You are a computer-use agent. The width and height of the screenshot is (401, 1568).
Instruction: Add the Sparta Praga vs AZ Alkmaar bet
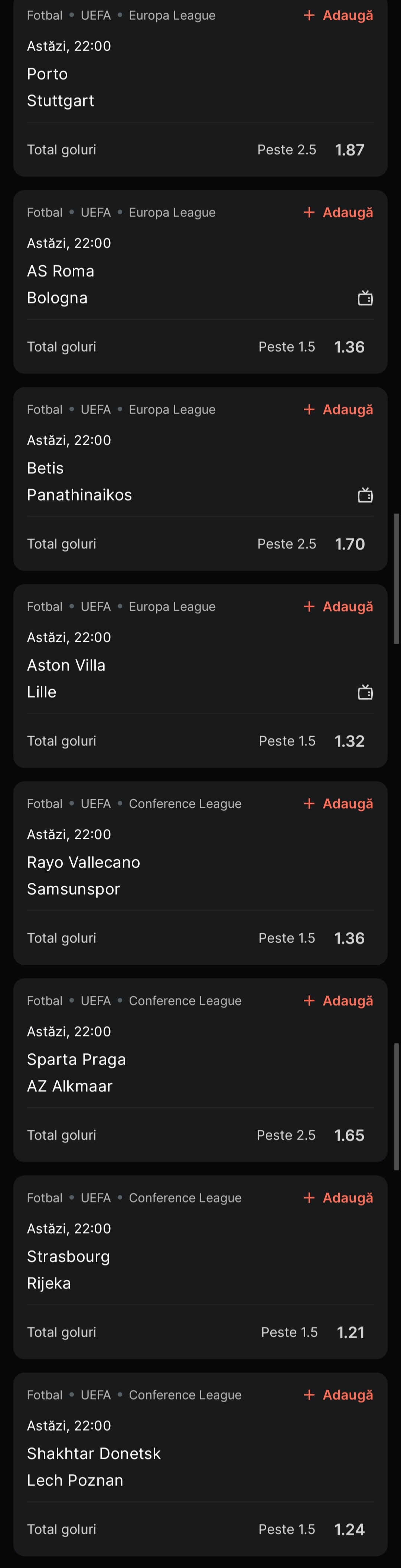[x=338, y=1001]
